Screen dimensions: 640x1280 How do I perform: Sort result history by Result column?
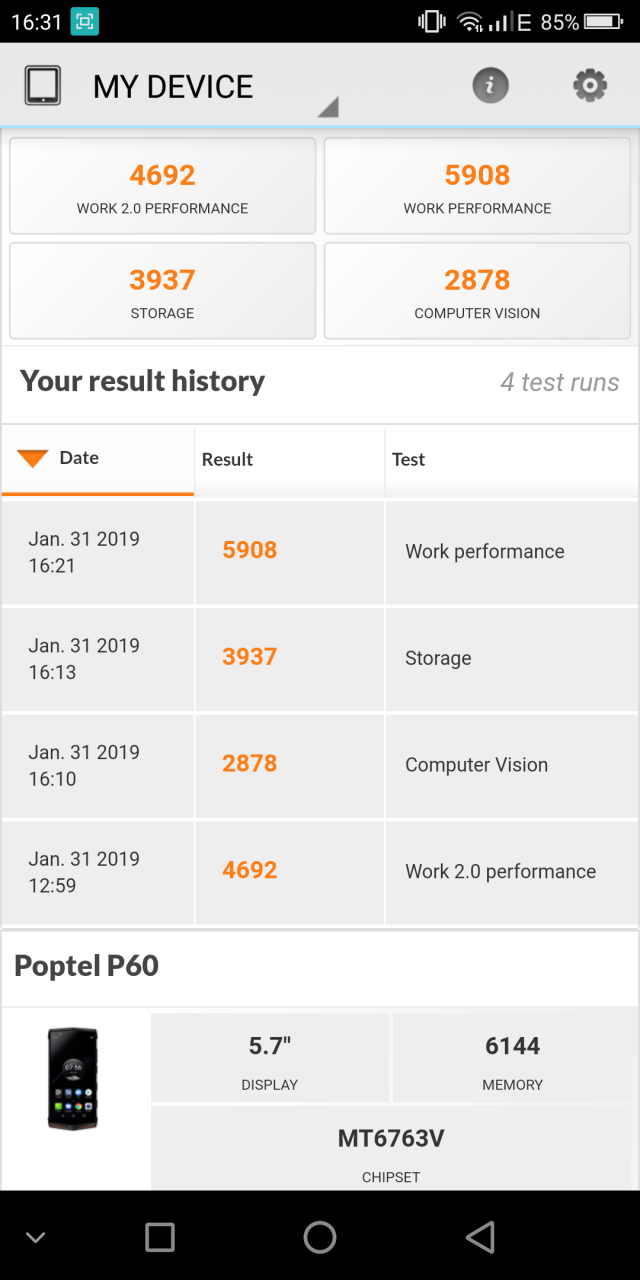[290, 460]
